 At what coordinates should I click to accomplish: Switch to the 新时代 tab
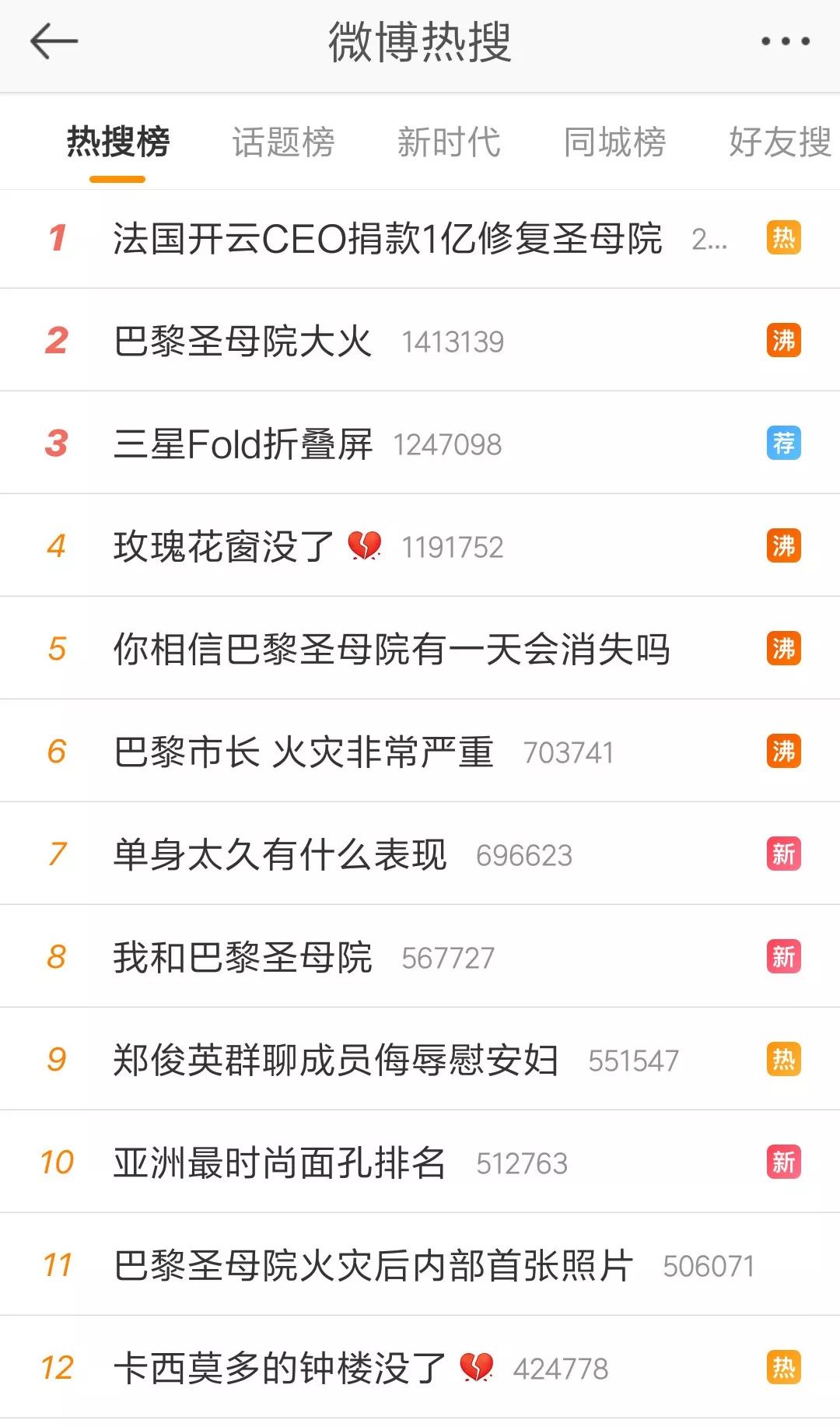point(449,142)
